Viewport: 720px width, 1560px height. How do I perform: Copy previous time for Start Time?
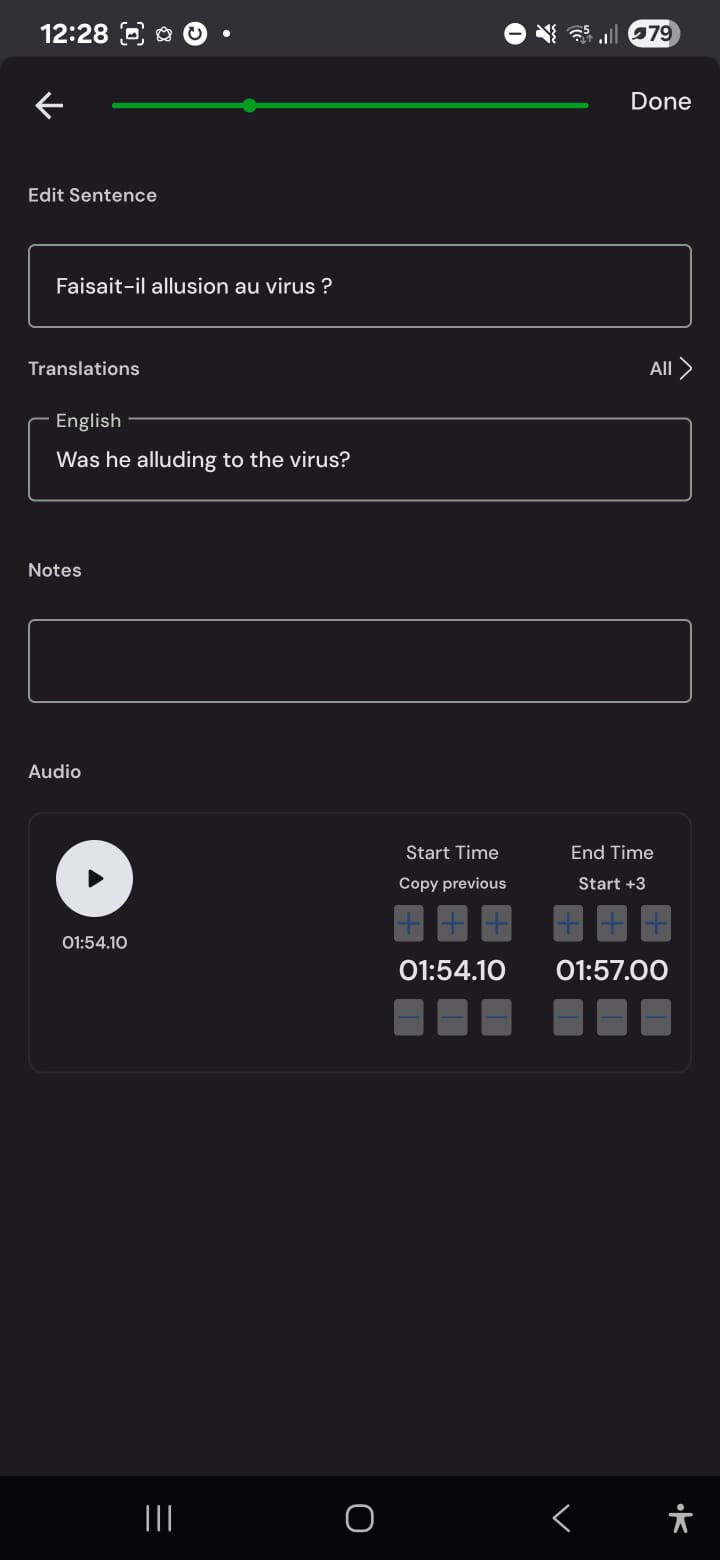click(x=452, y=883)
